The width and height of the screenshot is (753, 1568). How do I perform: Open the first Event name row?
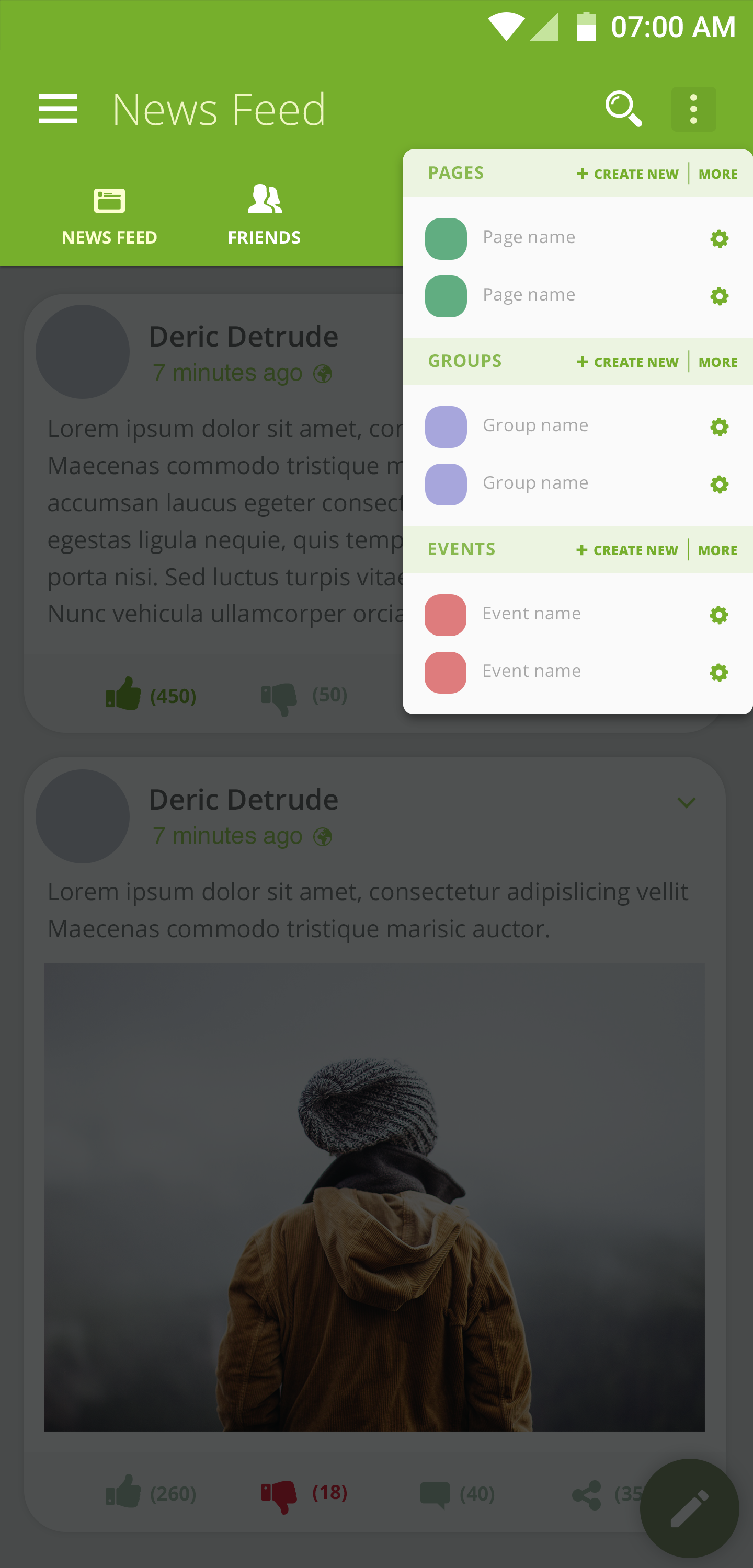[x=531, y=614]
